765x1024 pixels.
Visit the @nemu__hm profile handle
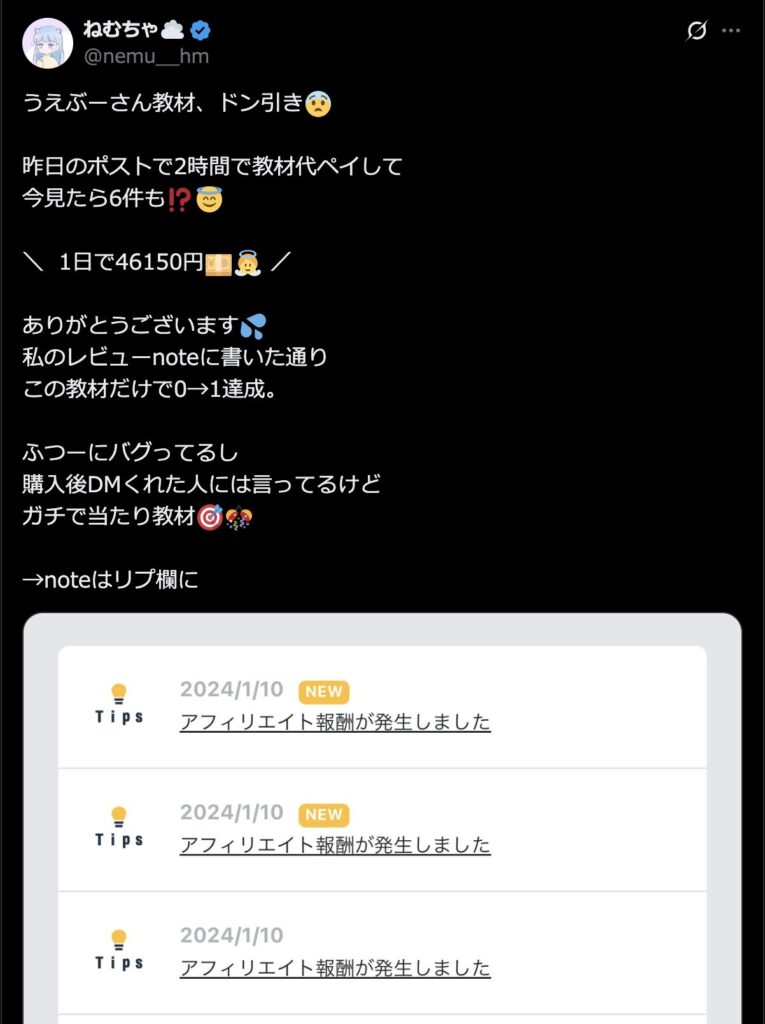point(146,56)
